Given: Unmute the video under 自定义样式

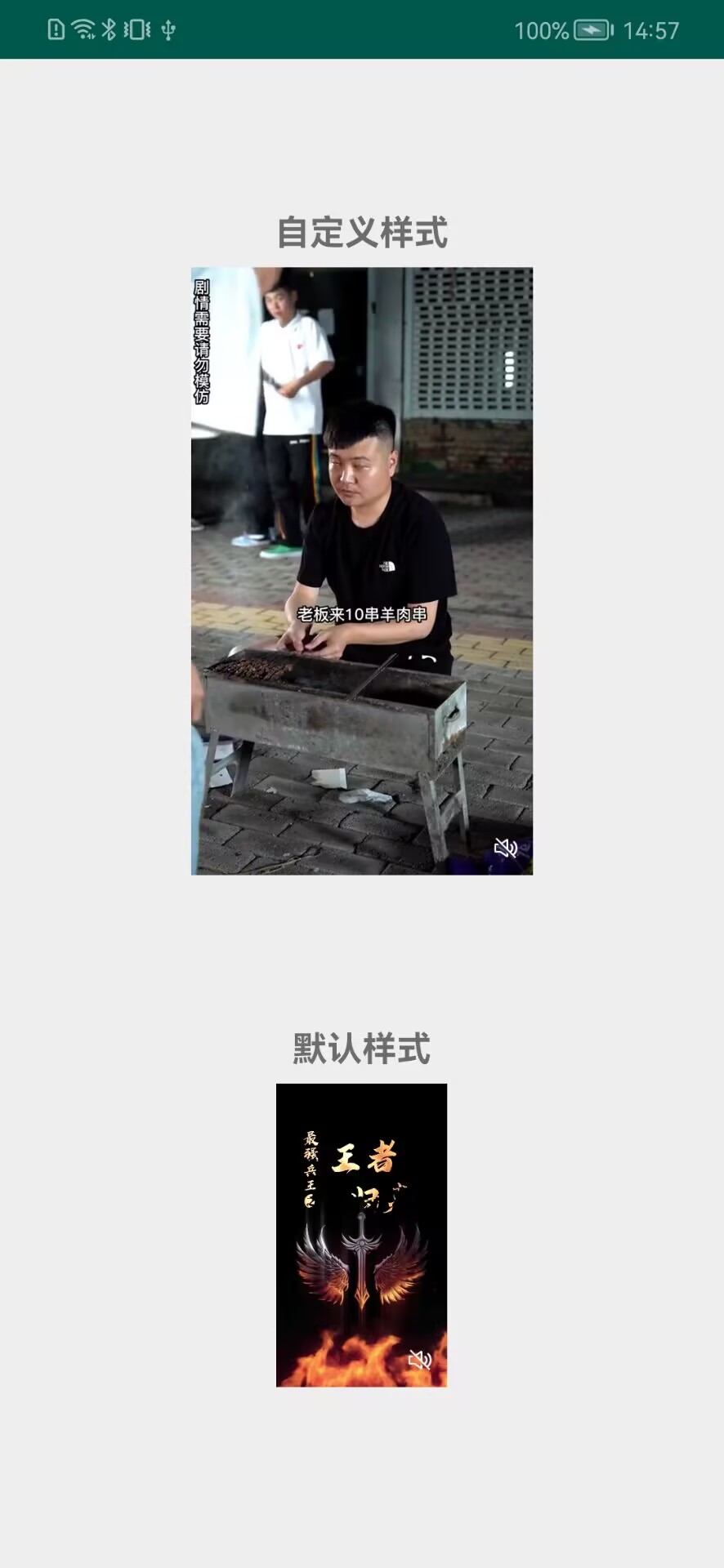Looking at the screenshot, I should [506, 848].
